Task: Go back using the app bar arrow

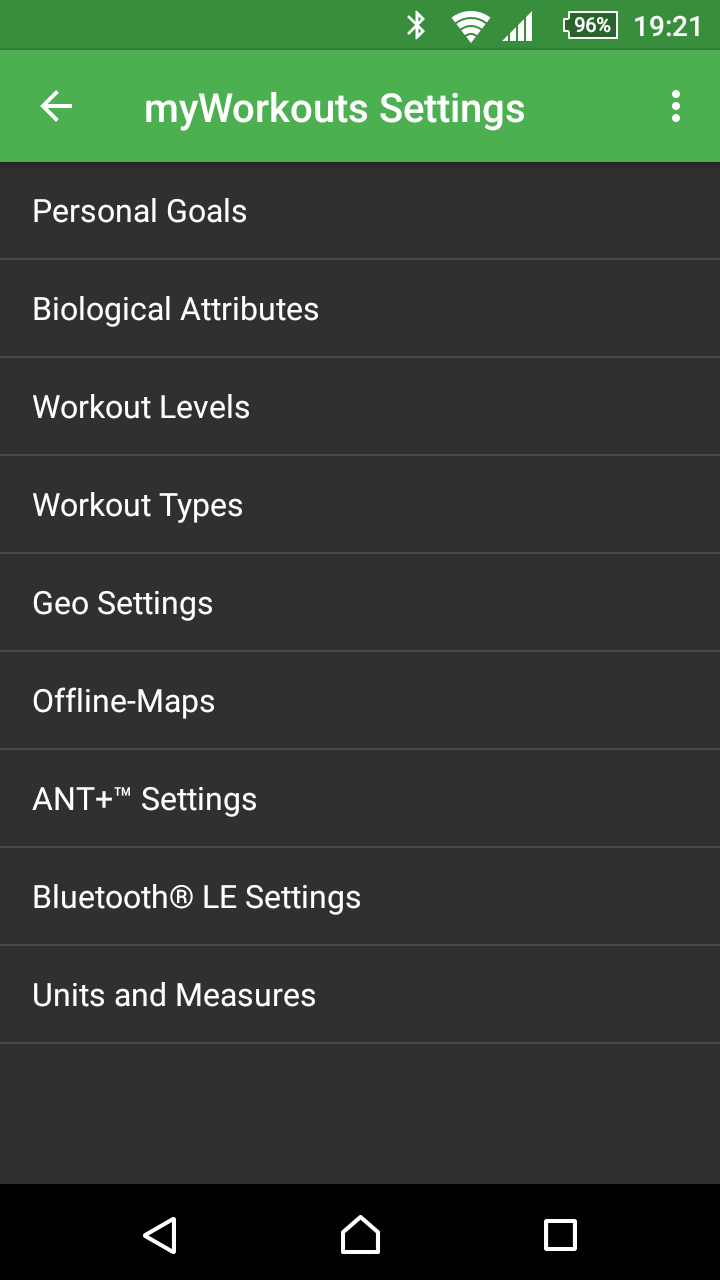Action: click(56, 106)
